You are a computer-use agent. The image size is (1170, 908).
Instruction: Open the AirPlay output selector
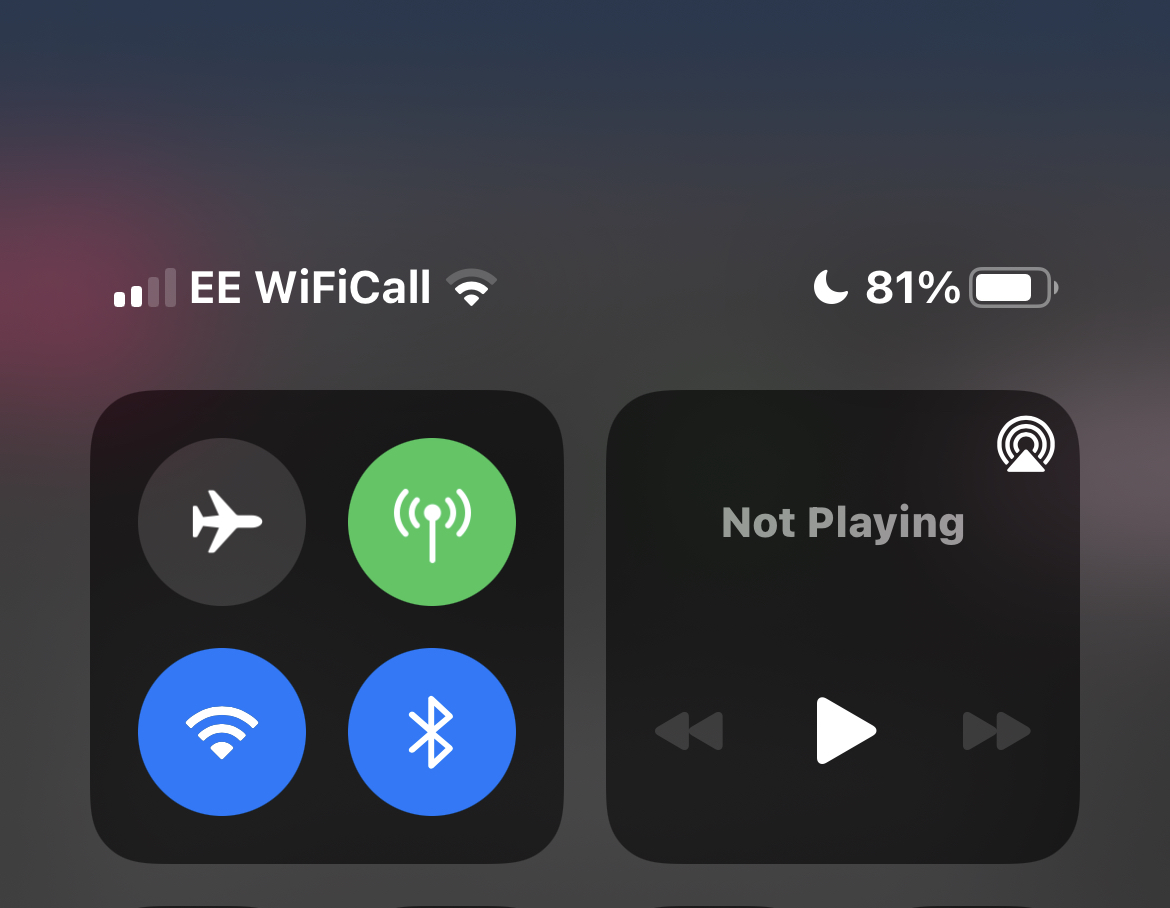point(1026,444)
